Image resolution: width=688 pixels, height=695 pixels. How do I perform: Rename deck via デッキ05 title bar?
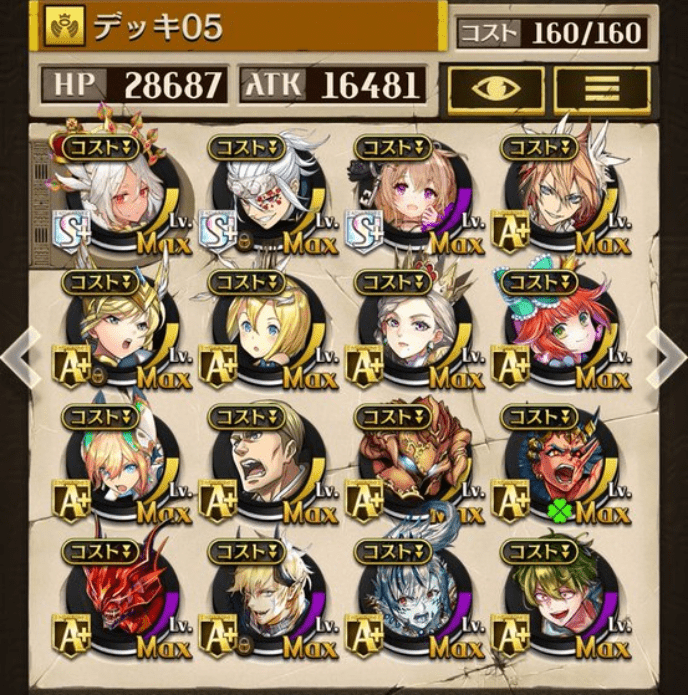(x=240, y=28)
